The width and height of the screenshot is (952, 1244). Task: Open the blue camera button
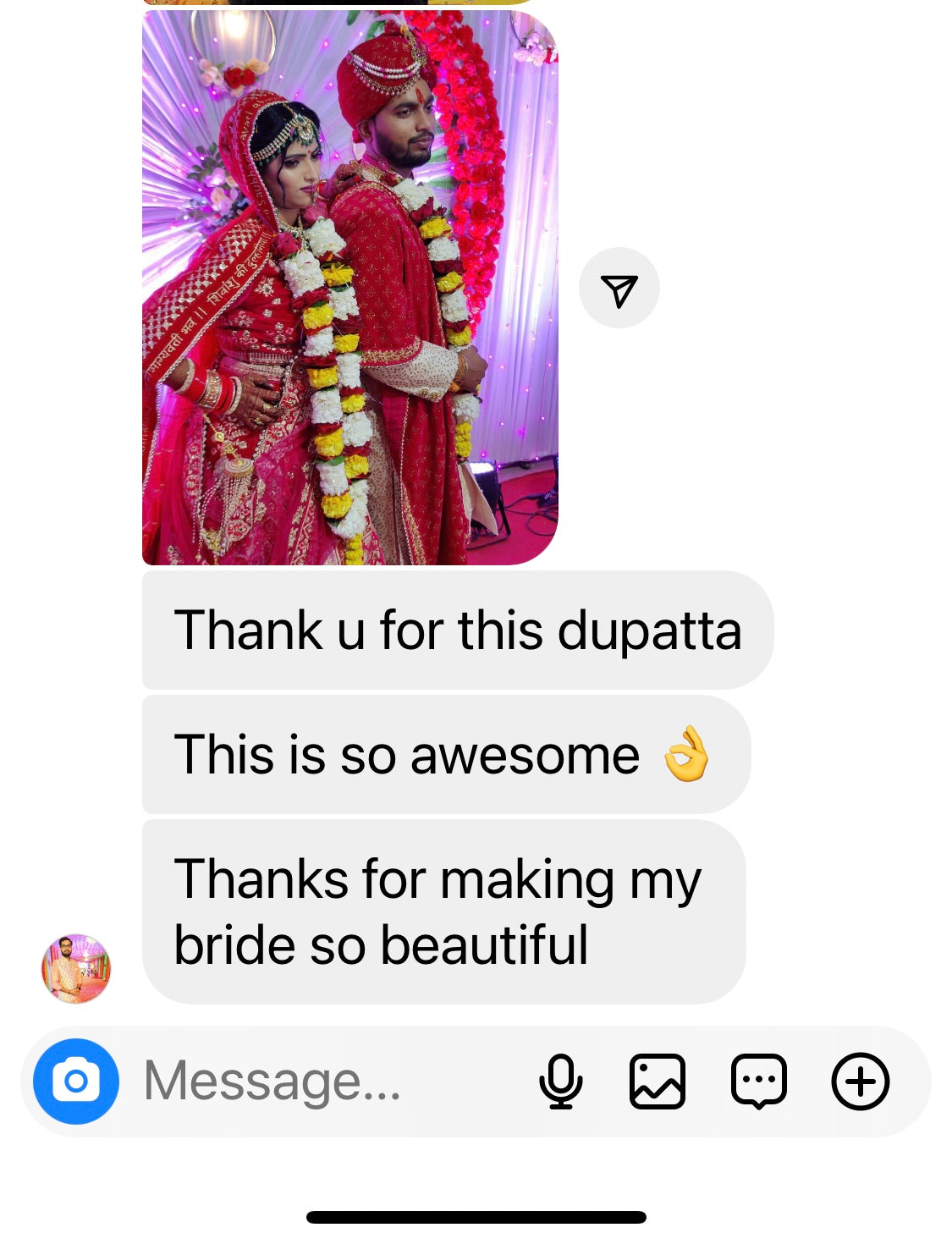pos(76,1081)
